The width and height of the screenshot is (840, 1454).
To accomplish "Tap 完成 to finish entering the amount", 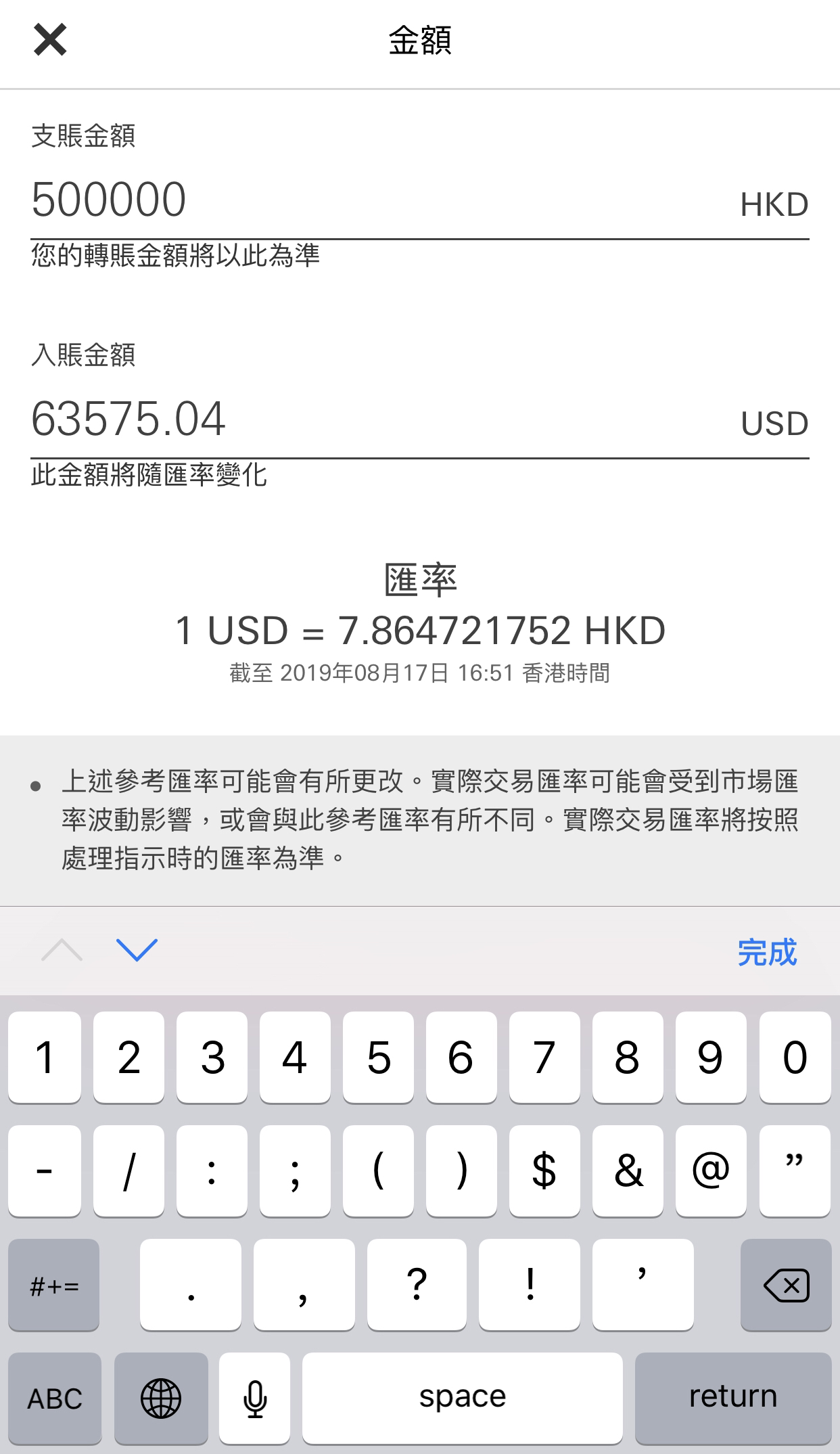I will pyautogui.click(x=767, y=952).
